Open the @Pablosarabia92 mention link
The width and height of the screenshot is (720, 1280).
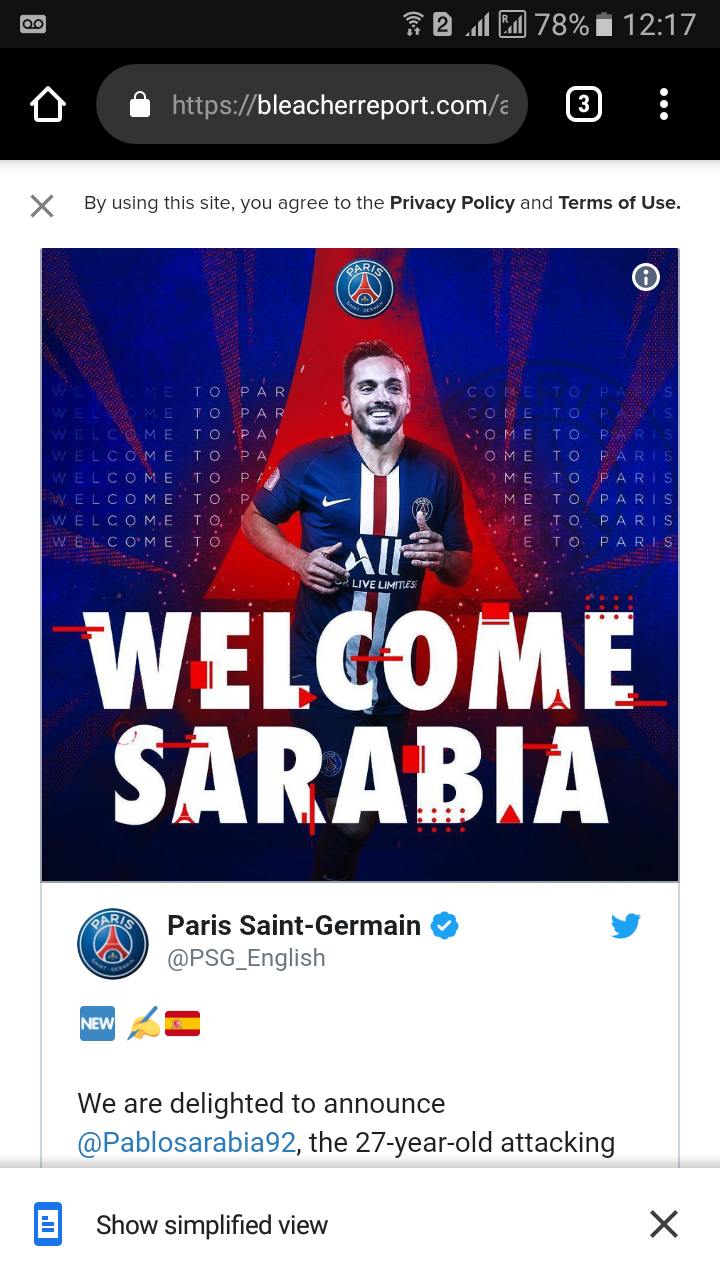(187, 1142)
